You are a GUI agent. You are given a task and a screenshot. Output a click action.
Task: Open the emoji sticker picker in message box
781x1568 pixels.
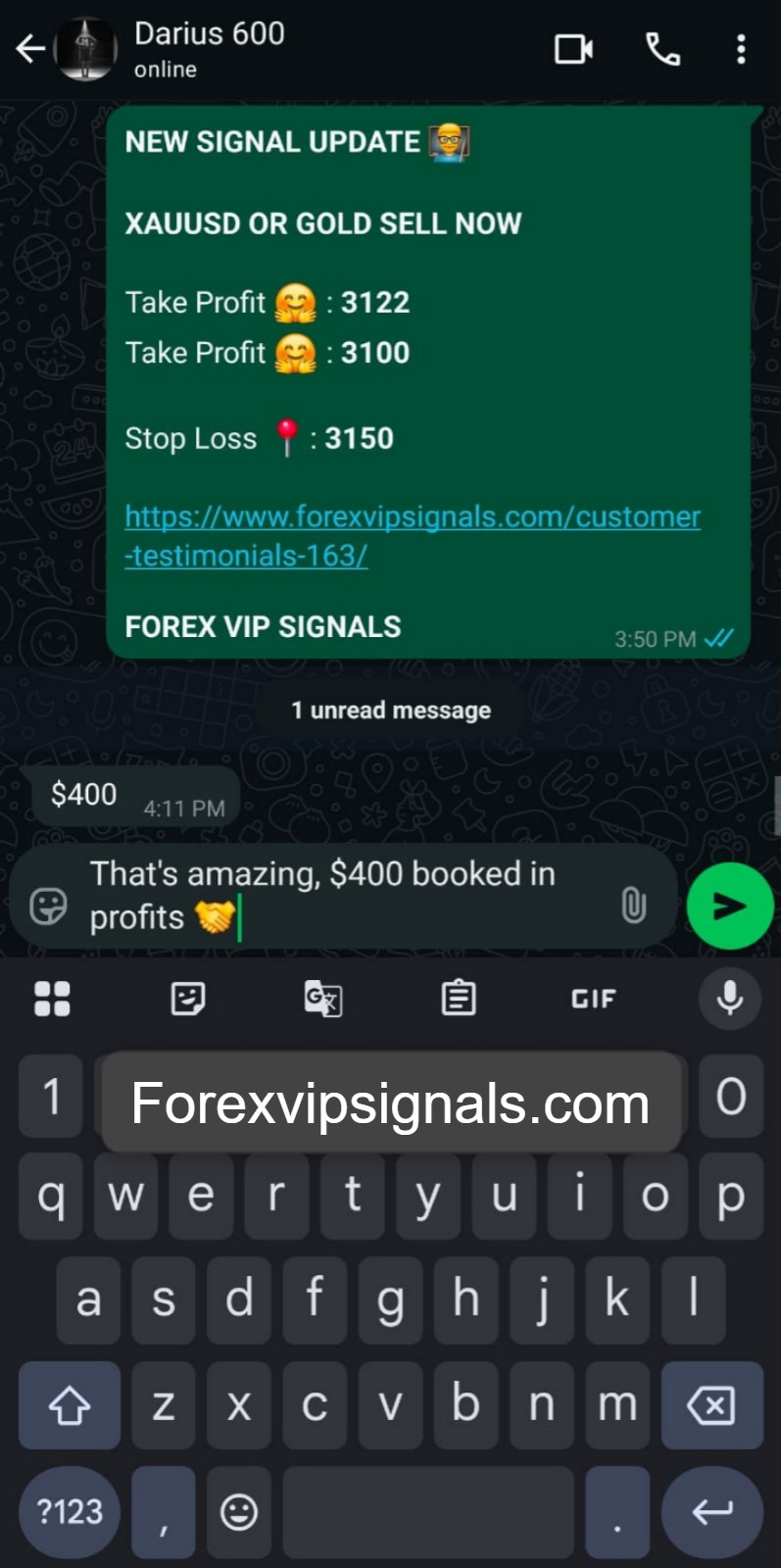pyautogui.click(x=48, y=906)
